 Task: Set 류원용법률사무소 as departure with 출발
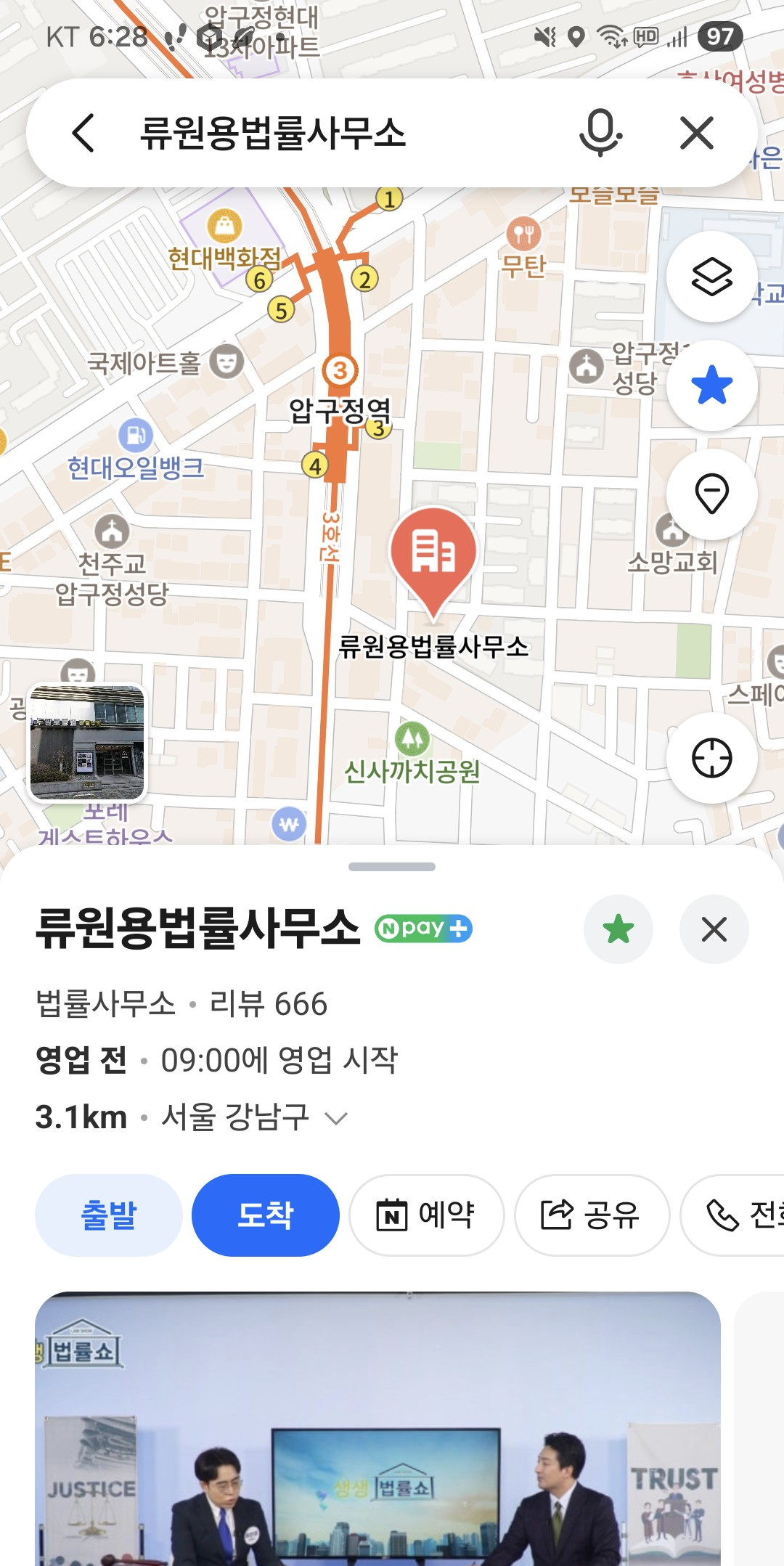tap(109, 1215)
